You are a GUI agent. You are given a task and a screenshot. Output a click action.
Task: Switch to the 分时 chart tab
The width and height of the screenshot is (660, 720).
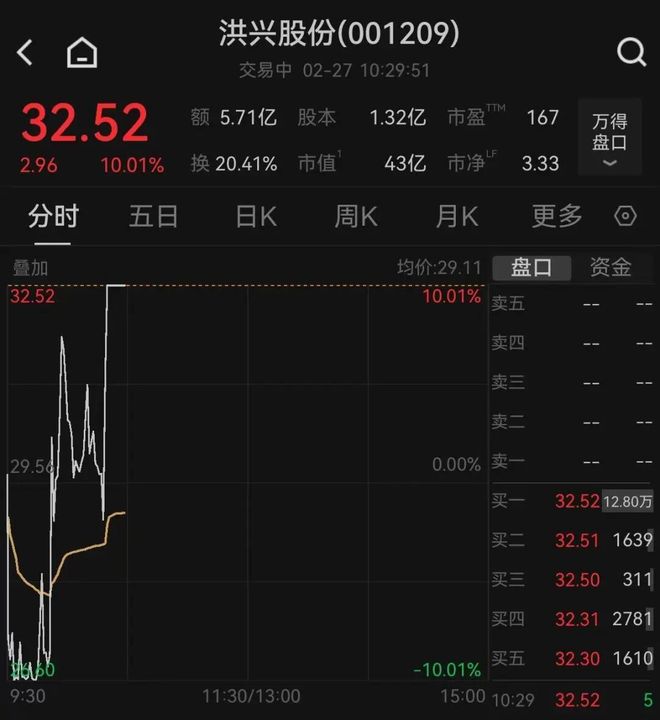pos(53,215)
